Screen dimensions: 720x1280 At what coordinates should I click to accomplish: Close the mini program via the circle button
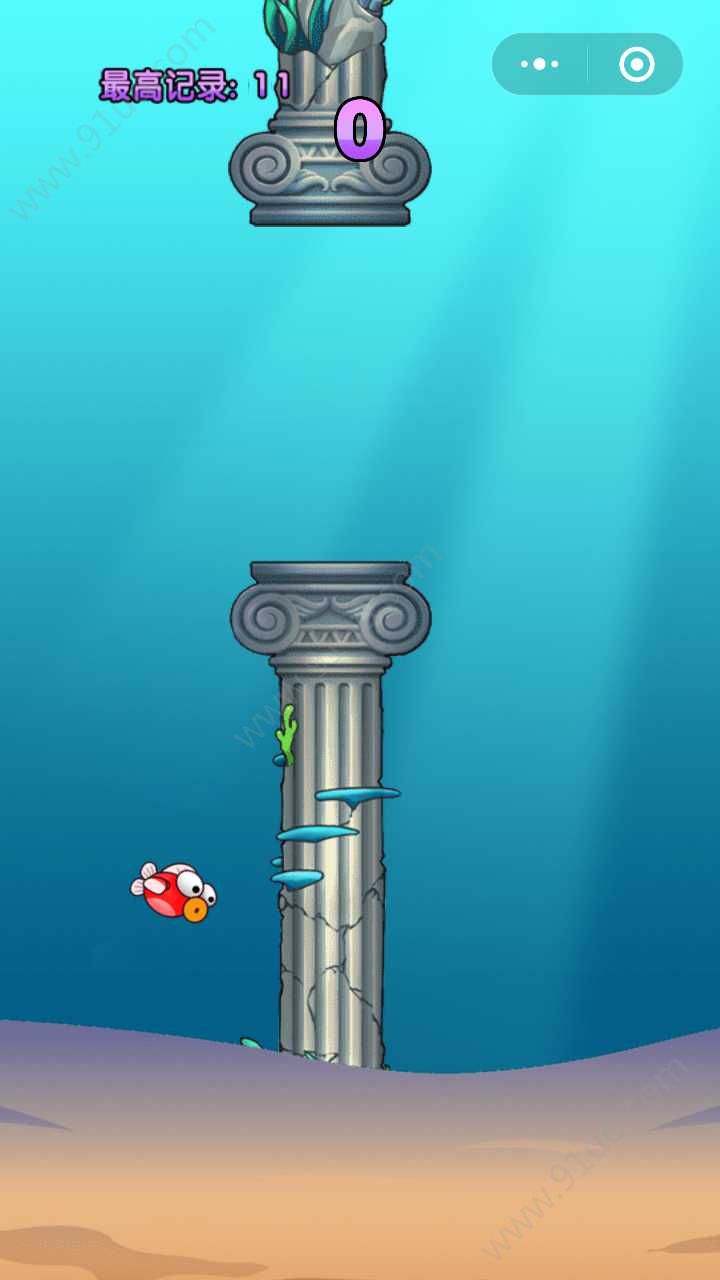coord(636,64)
